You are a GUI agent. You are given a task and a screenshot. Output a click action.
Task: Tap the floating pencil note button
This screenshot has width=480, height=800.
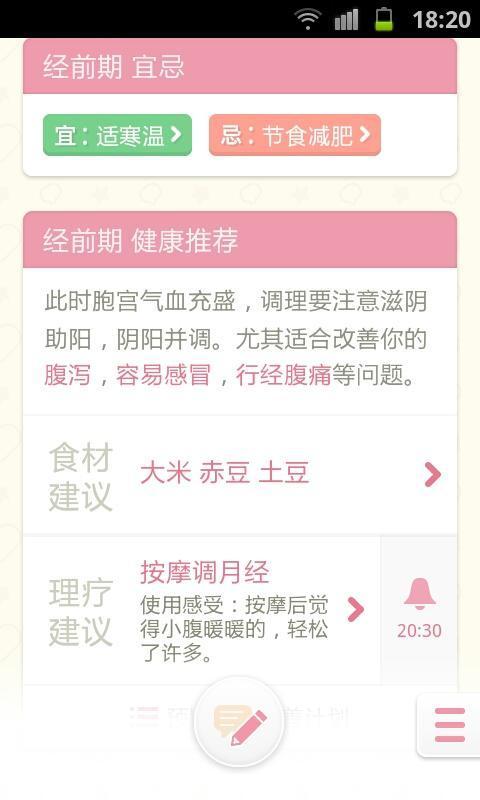pyautogui.click(x=239, y=721)
